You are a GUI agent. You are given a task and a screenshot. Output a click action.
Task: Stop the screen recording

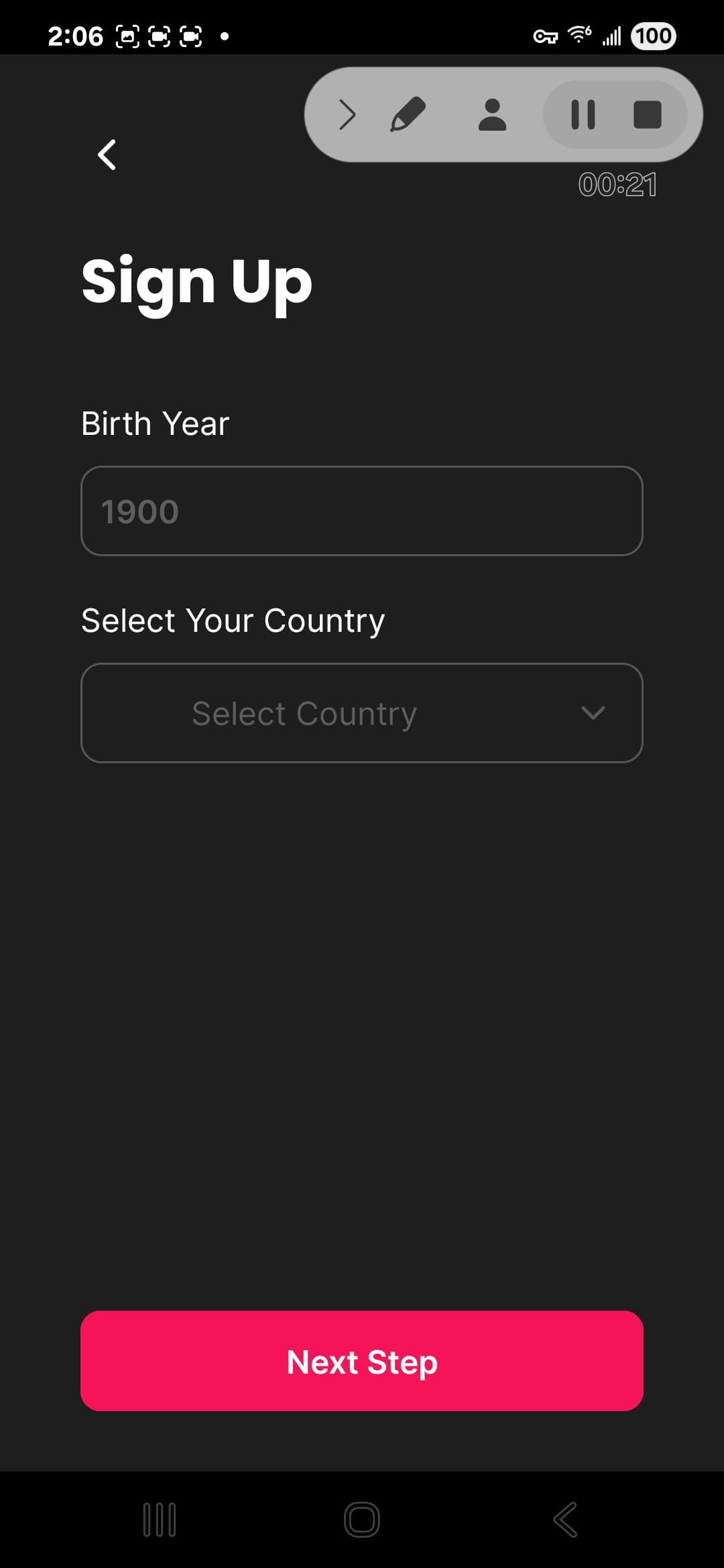pos(648,115)
